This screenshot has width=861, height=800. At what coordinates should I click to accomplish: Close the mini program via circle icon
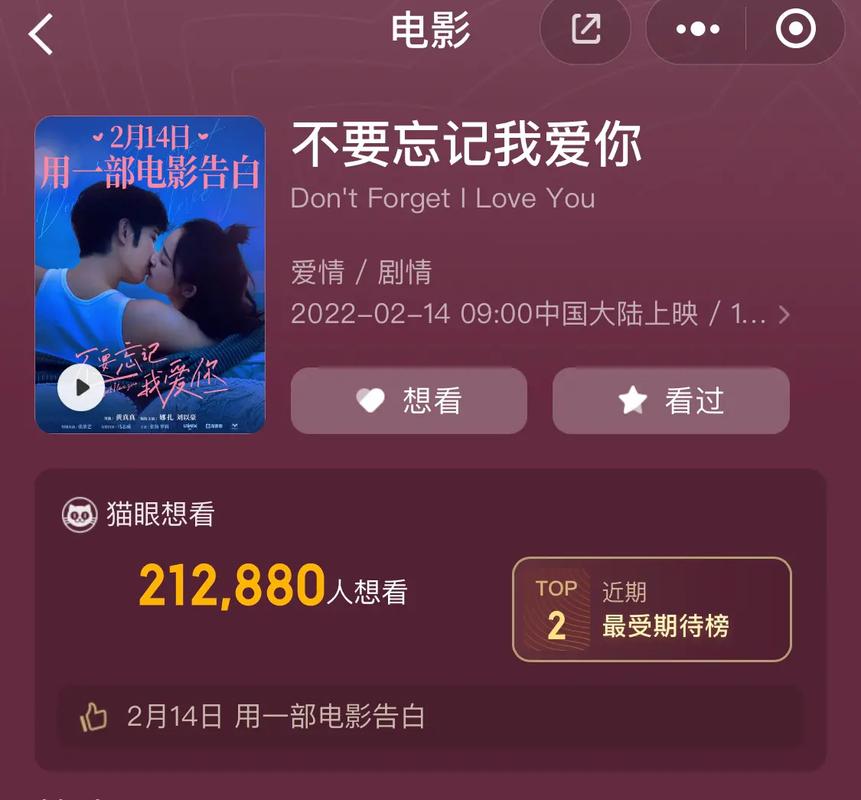796,30
